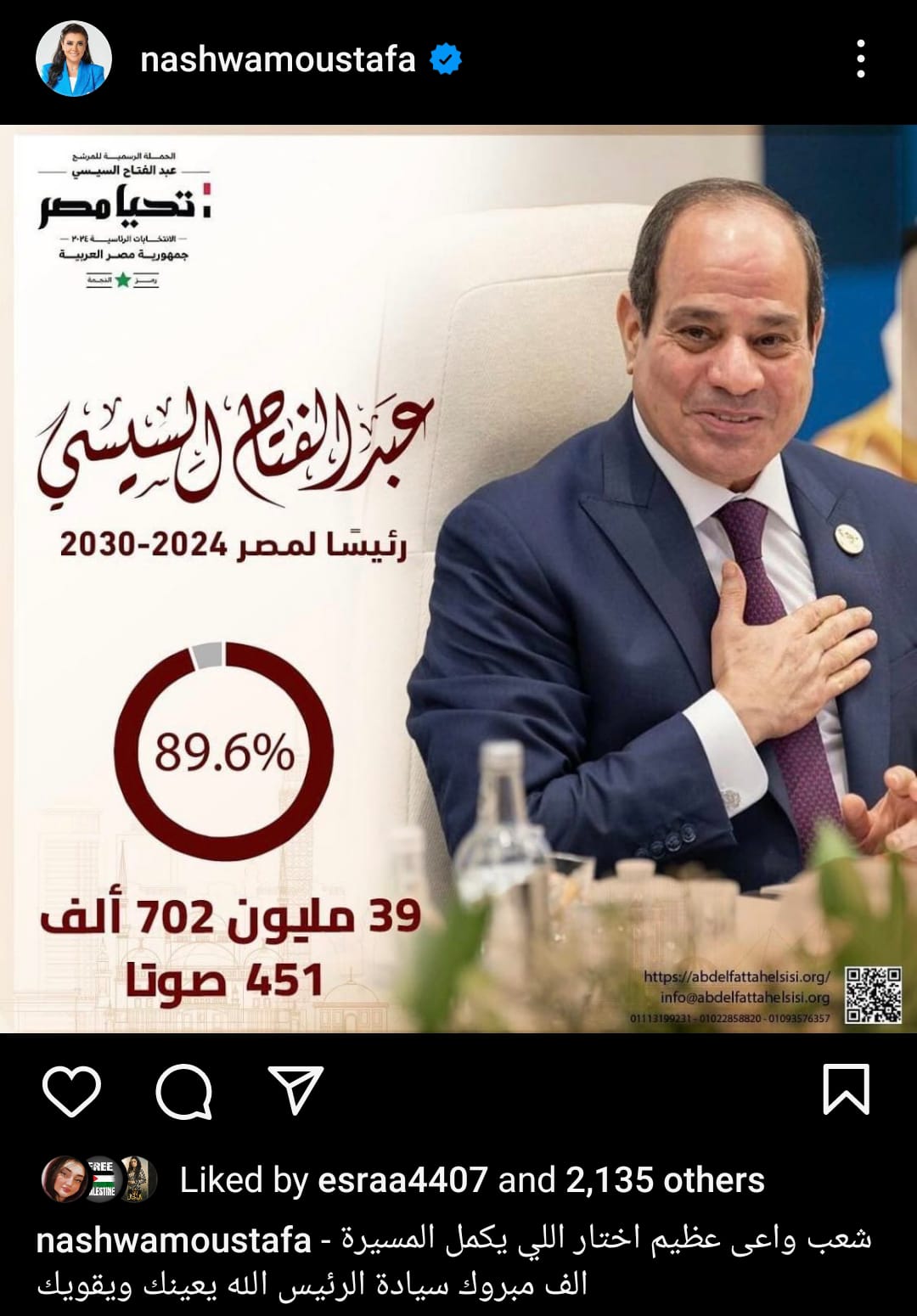
Task: Open the election result post image
Action: [x=458, y=579]
